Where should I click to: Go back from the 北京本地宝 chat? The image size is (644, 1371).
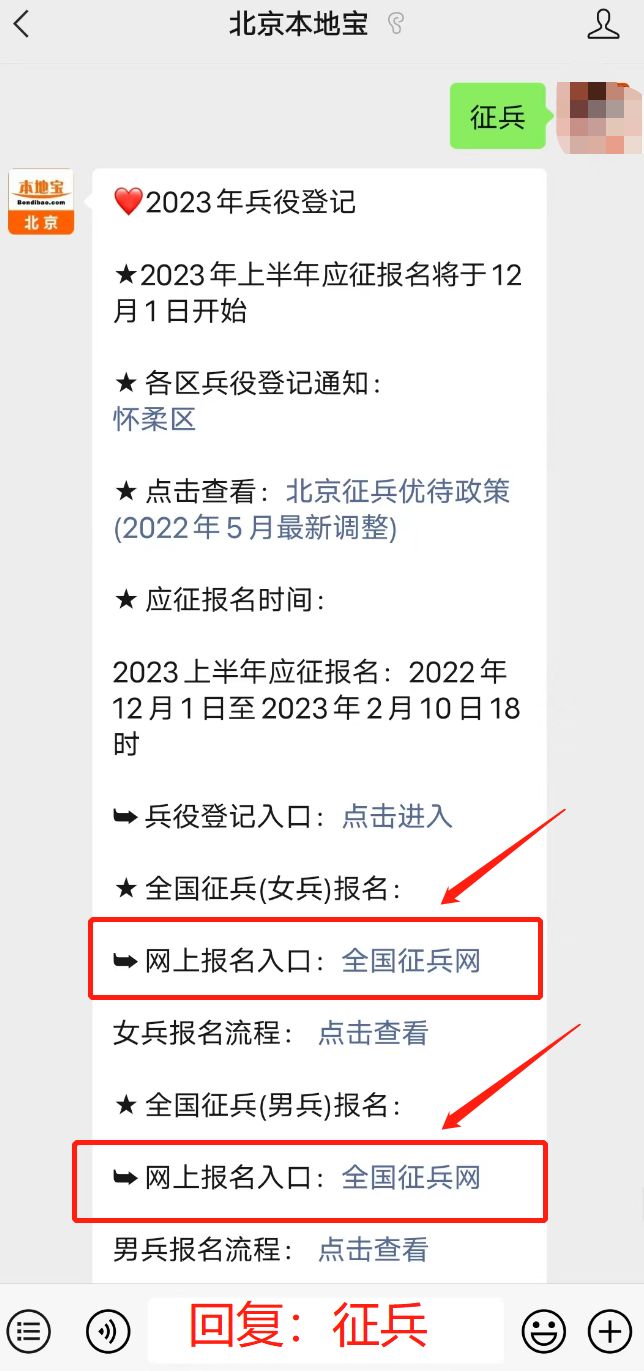[x=22, y=25]
